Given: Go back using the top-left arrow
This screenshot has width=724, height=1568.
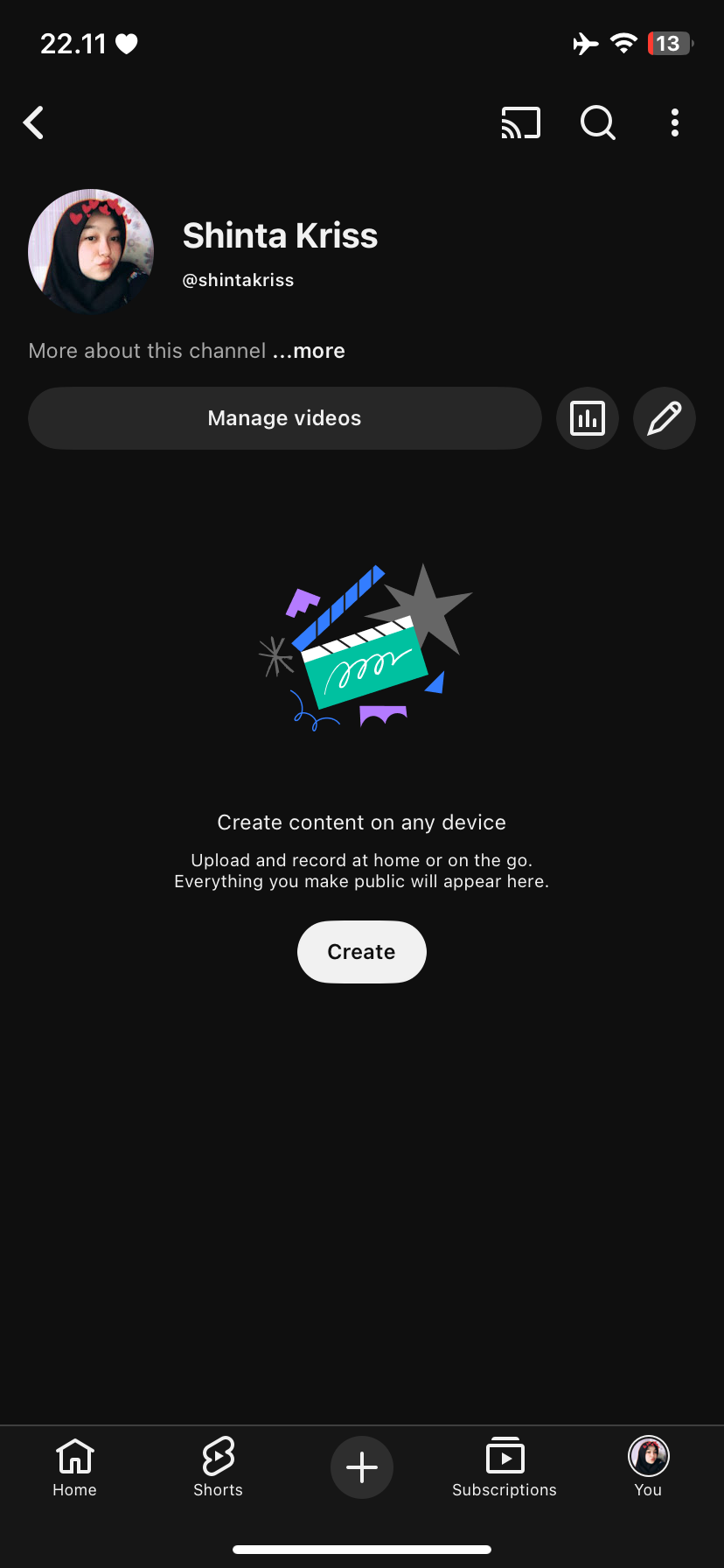Looking at the screenshot, I should pyautogui.click(x=34, y=123).
